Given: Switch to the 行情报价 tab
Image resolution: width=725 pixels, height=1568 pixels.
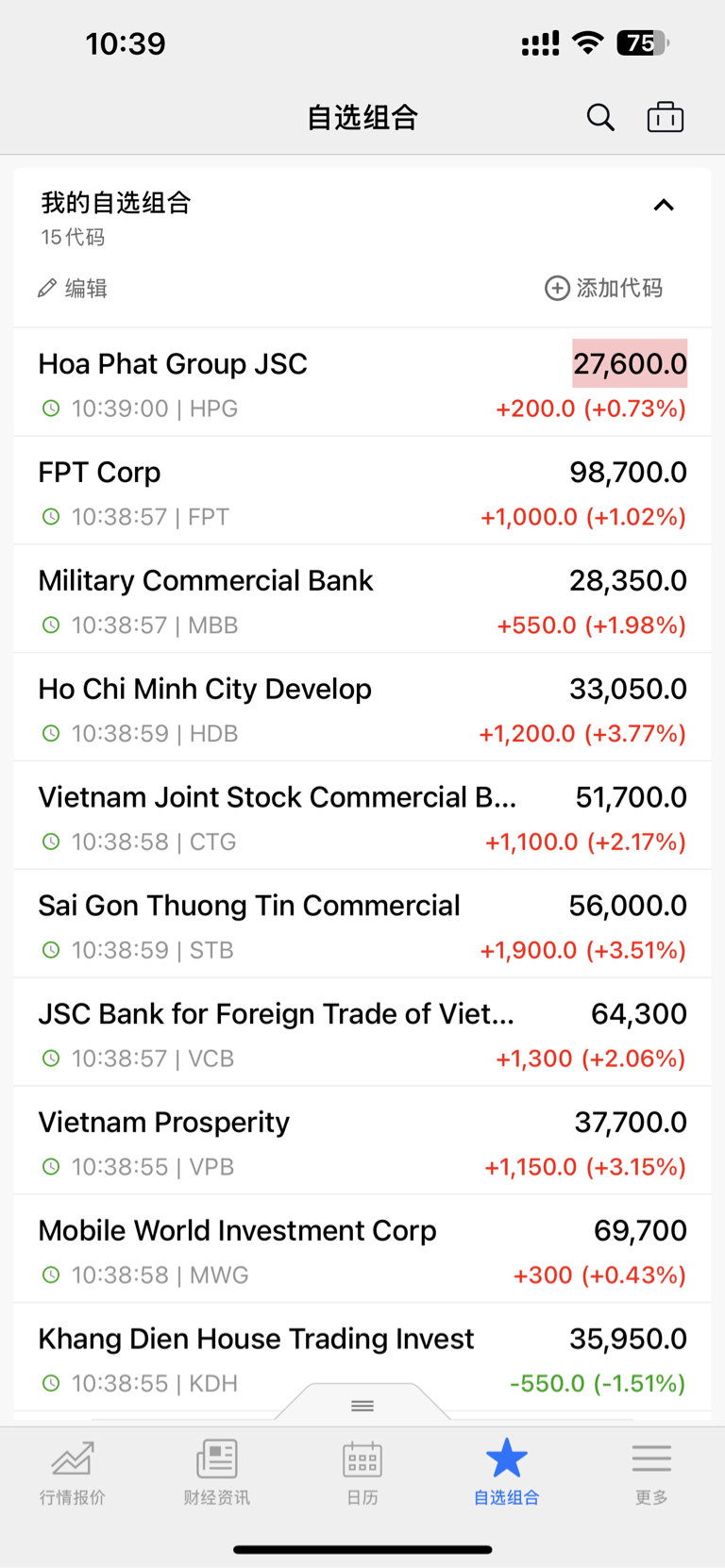Looking at the screenshot, I should [73, 1472].
